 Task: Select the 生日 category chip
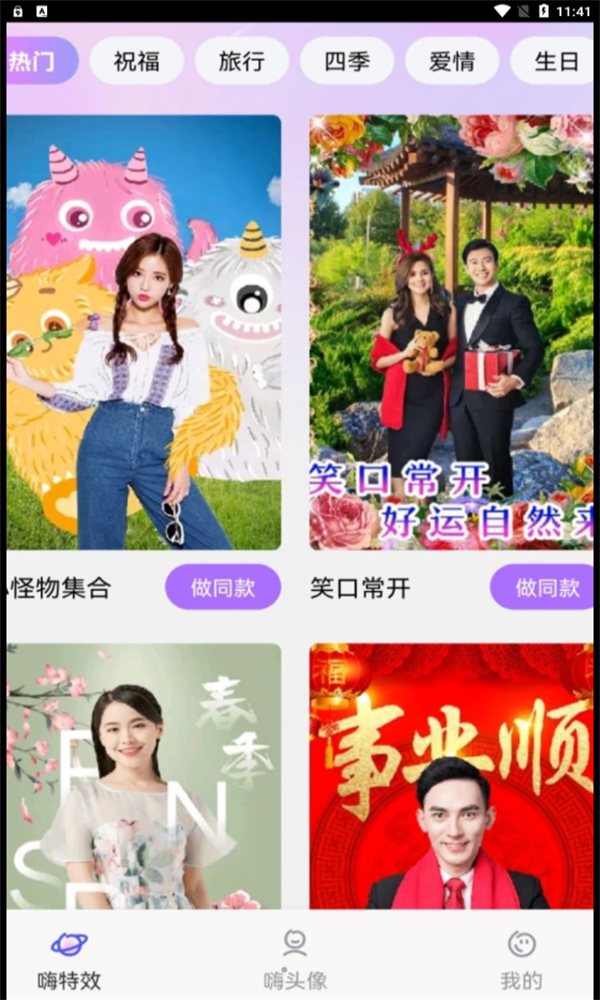pyautogui.click(x=555, y=61)
